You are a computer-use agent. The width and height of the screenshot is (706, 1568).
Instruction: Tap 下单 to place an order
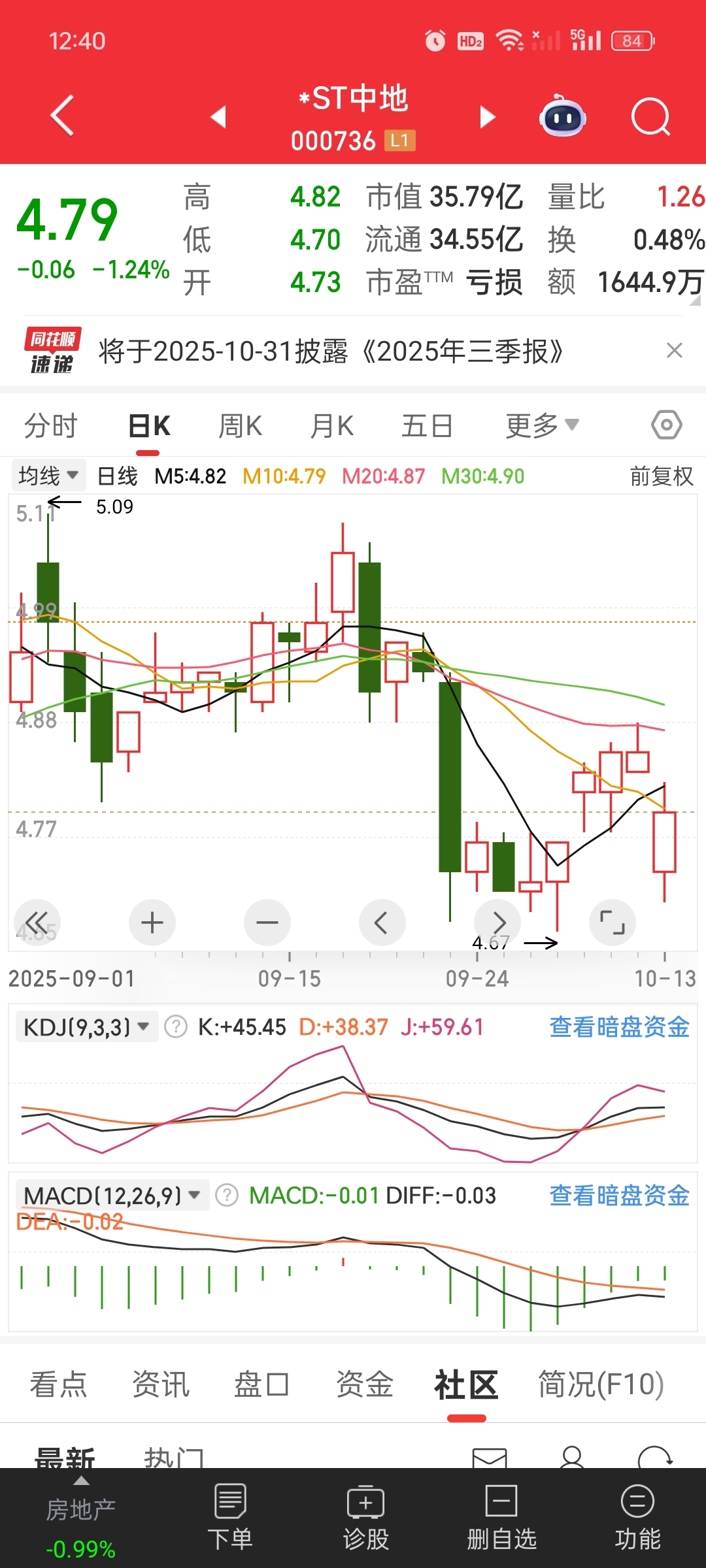click(230, 1517)
